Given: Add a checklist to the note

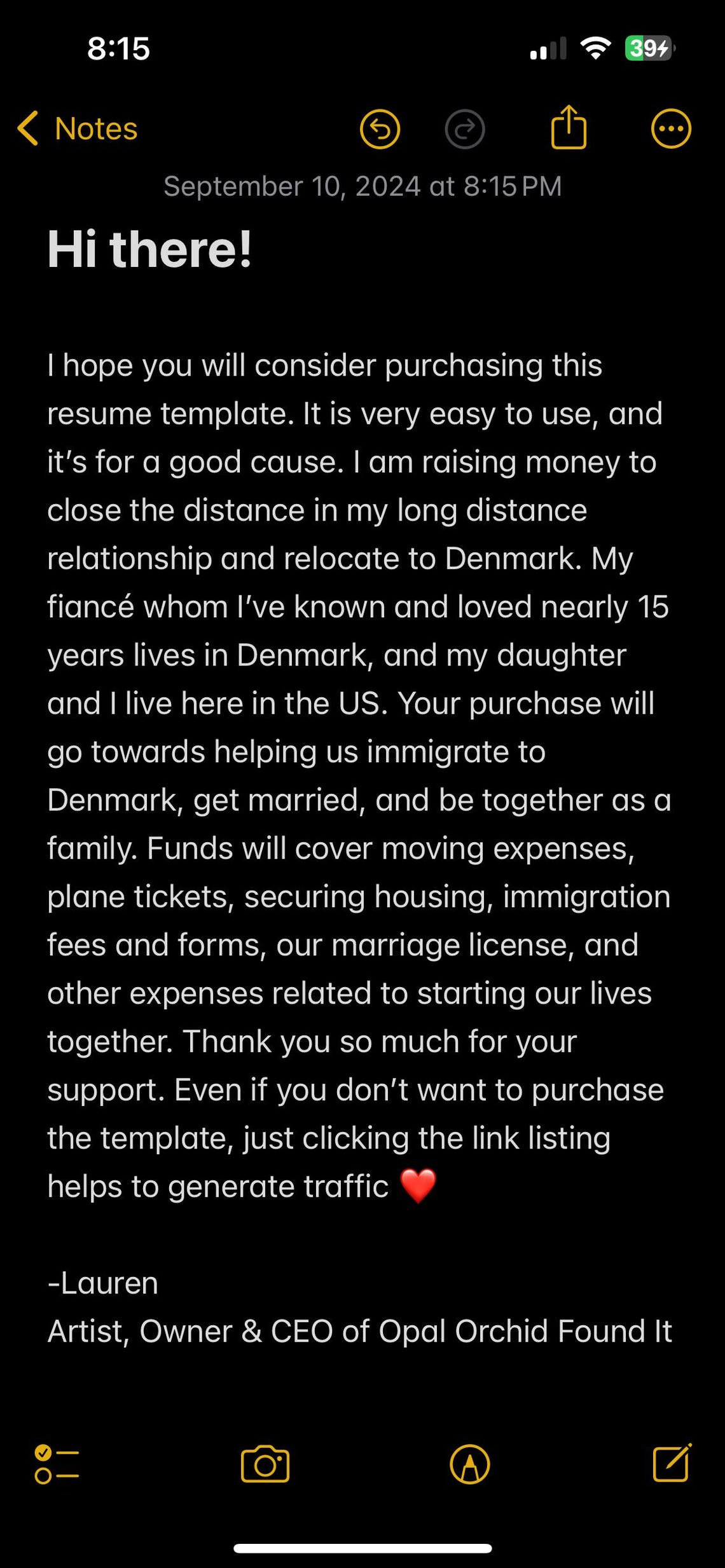Looking at the screenshot, I should [57, 1464].
